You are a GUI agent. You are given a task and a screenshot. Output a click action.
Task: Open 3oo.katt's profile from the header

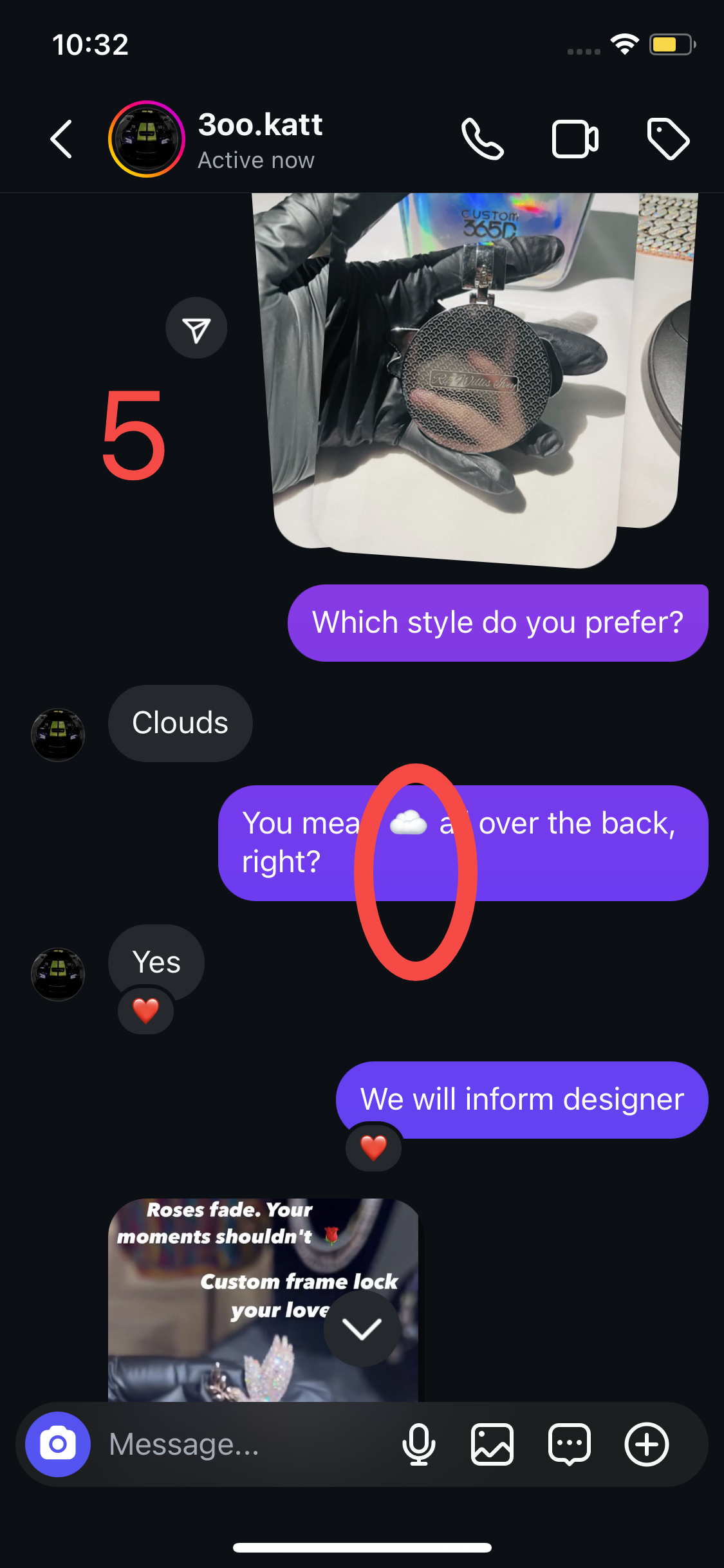(x=259, y=140)
